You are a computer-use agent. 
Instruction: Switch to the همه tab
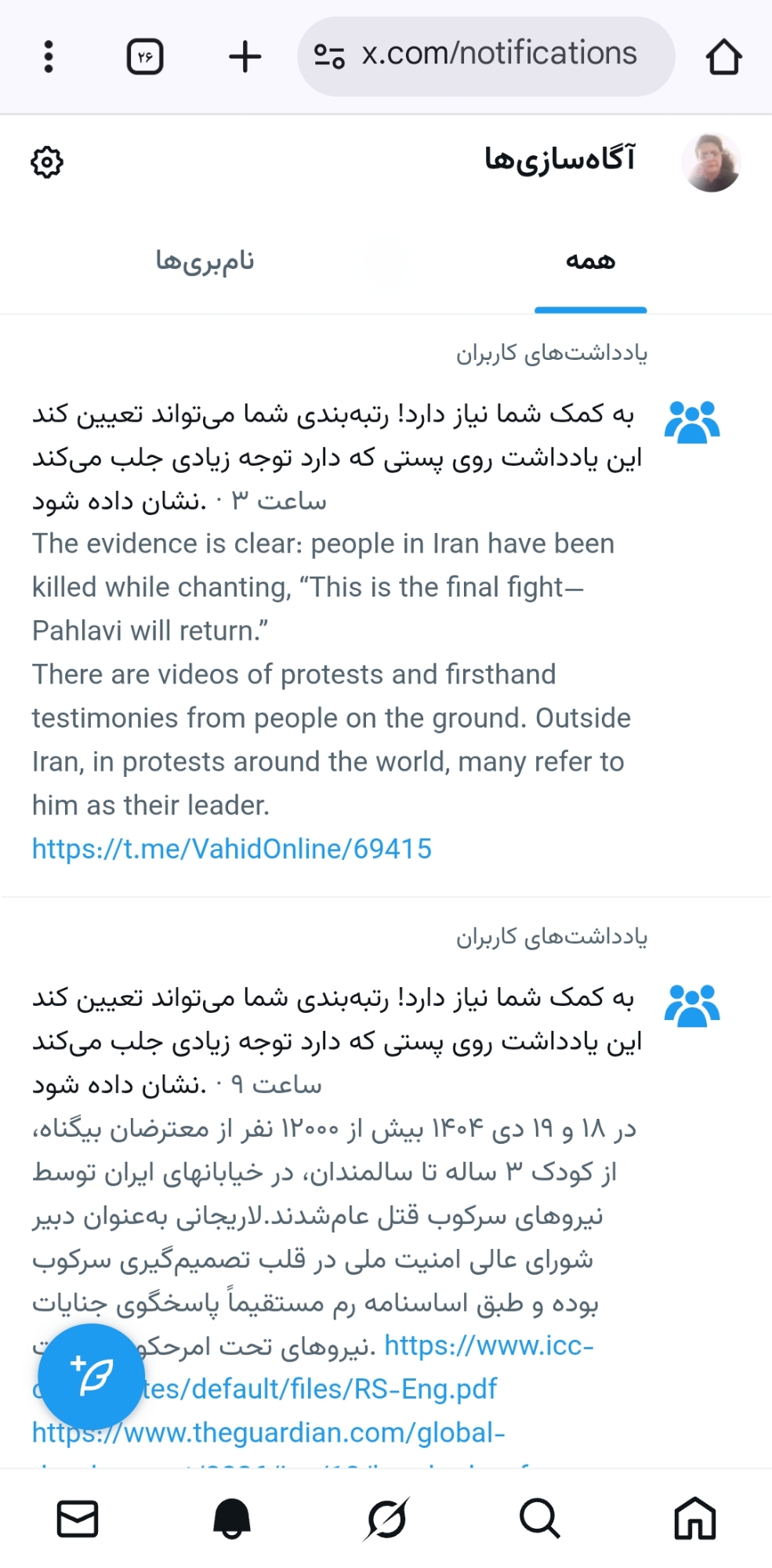[590, 261]
